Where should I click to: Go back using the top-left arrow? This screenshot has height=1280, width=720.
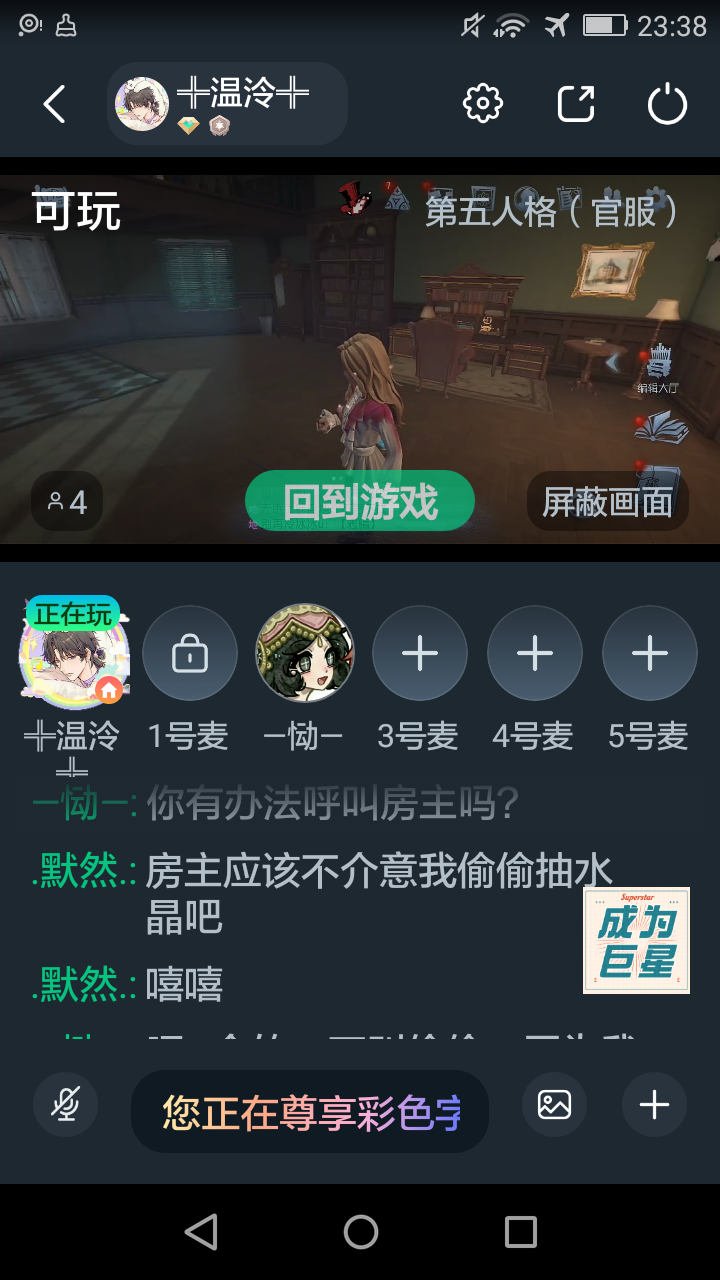point(54,104)
